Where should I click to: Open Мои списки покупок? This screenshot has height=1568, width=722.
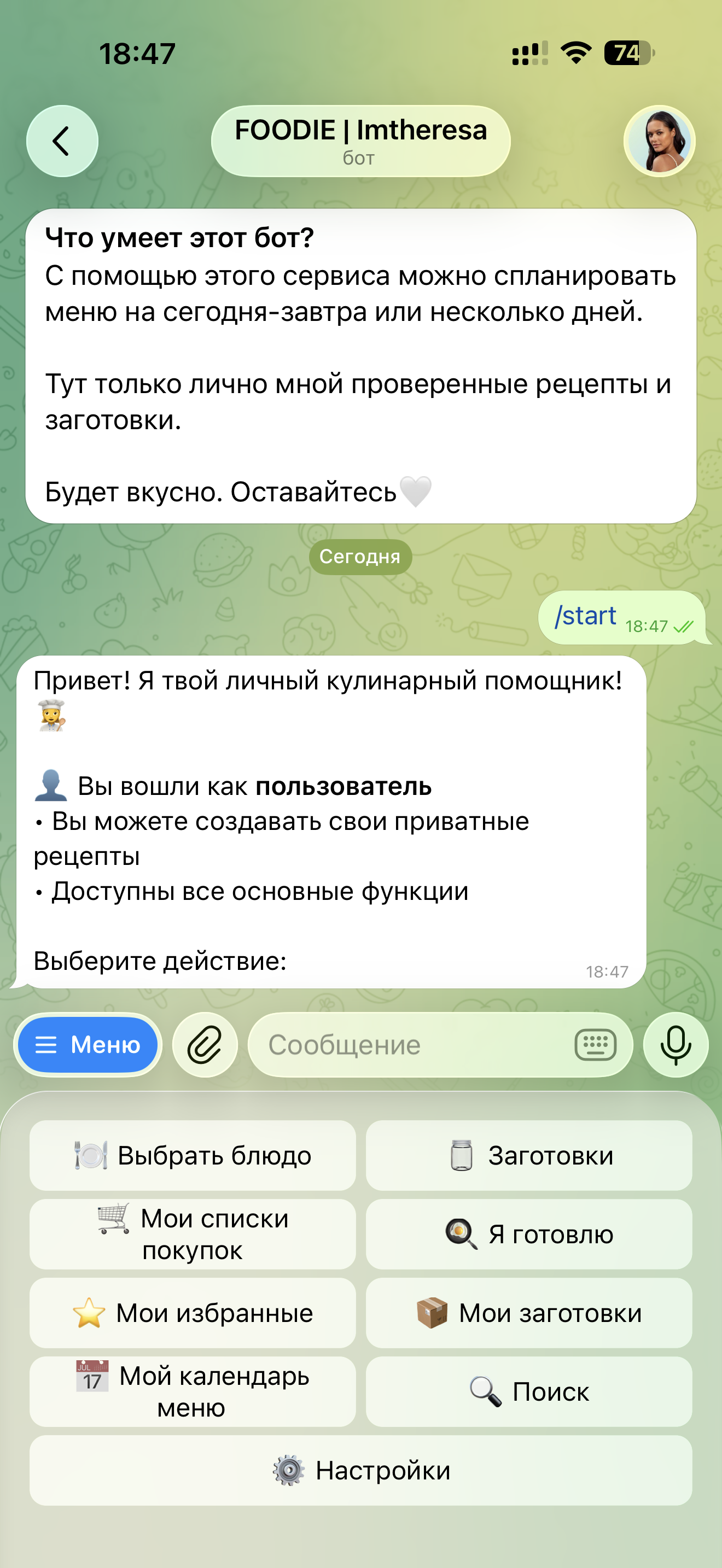(193, 1234)
